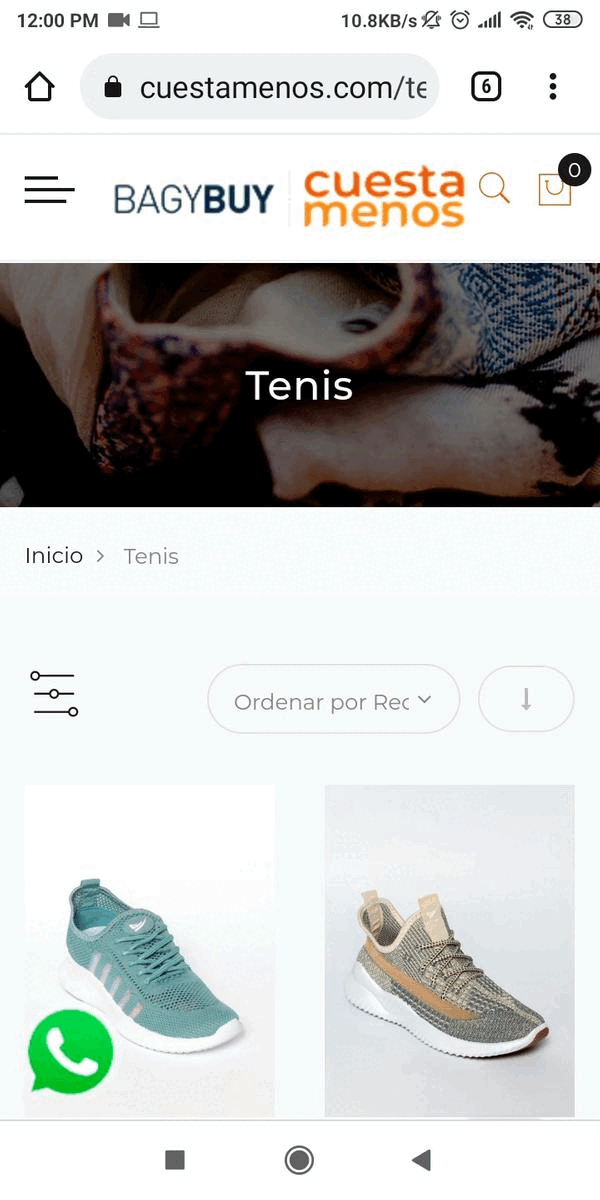Open the beige knit sneaker product
The height and width of the screenshot is (1200, 600).
[x=450, y=950]
